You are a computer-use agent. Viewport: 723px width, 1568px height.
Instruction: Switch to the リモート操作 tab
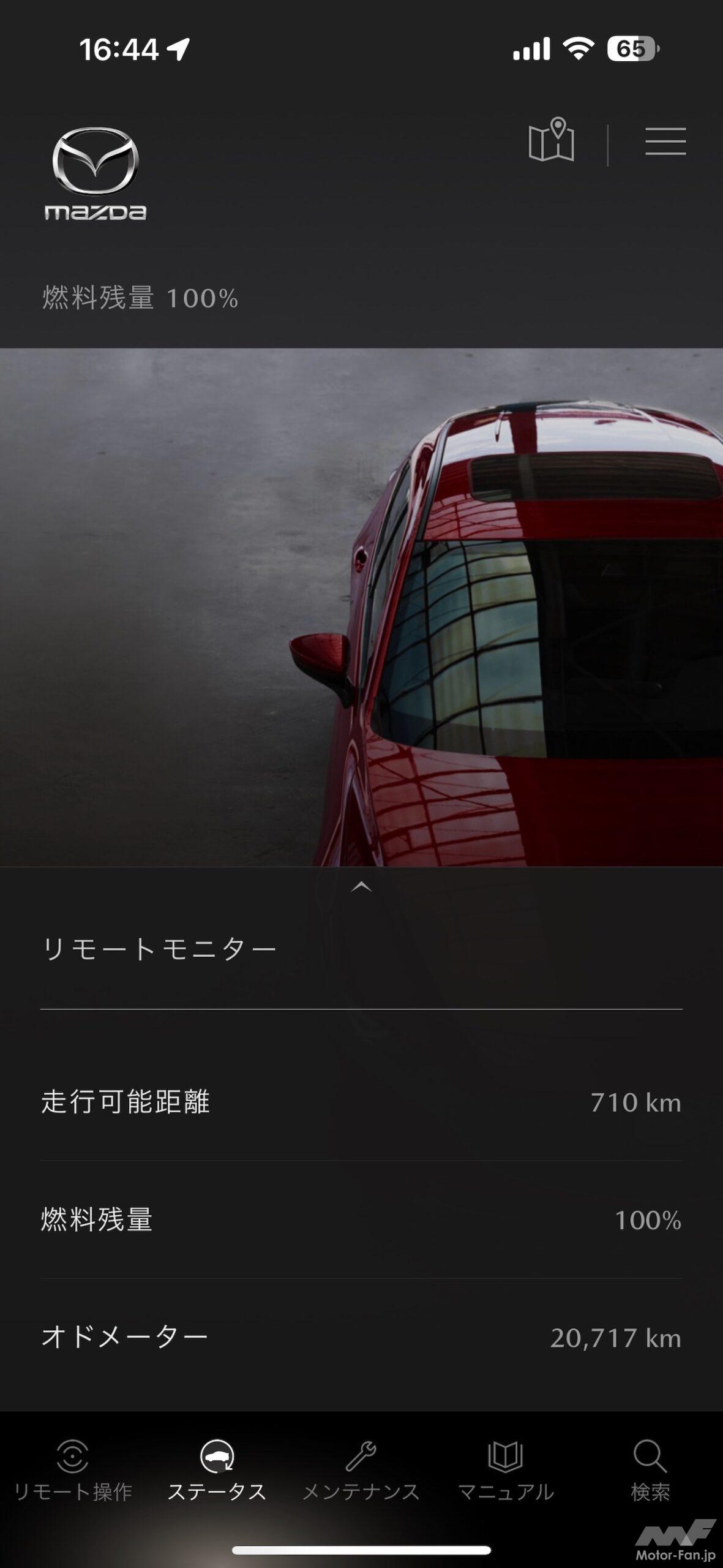pos(72,1470)
